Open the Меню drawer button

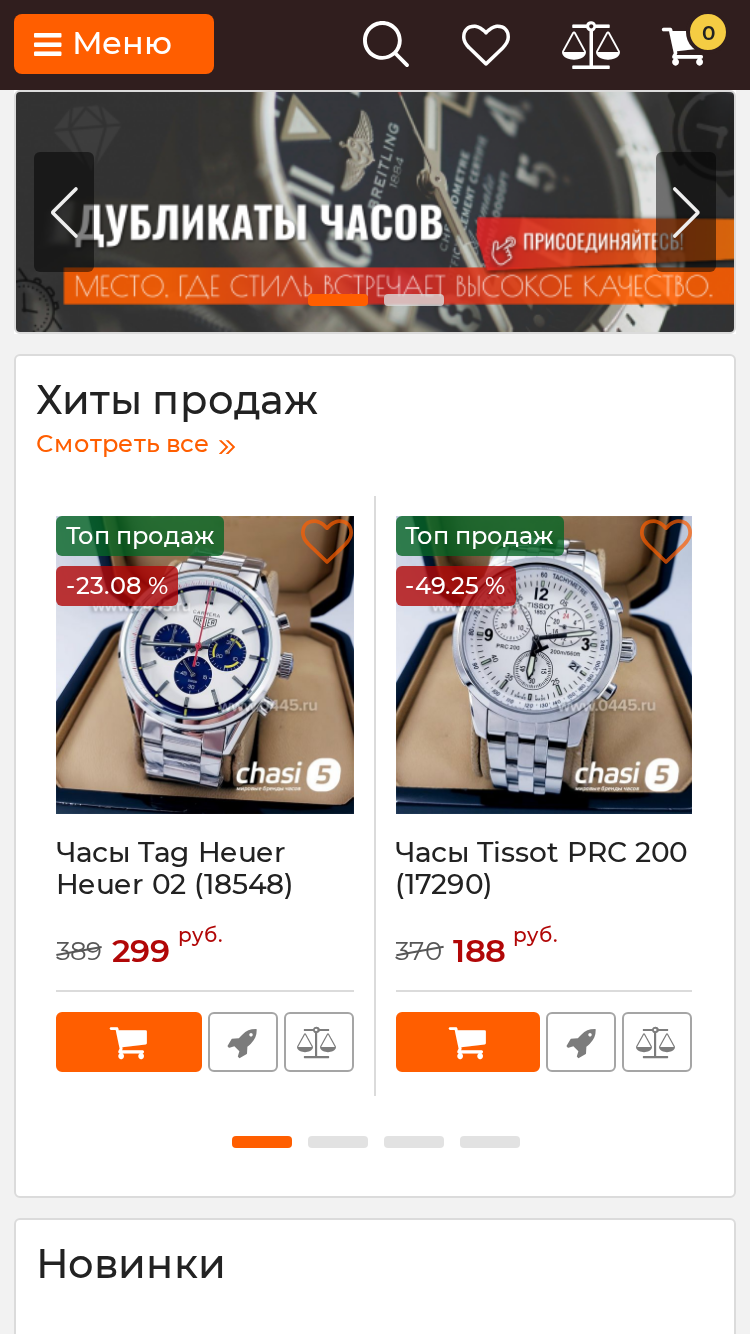(114, 44)
